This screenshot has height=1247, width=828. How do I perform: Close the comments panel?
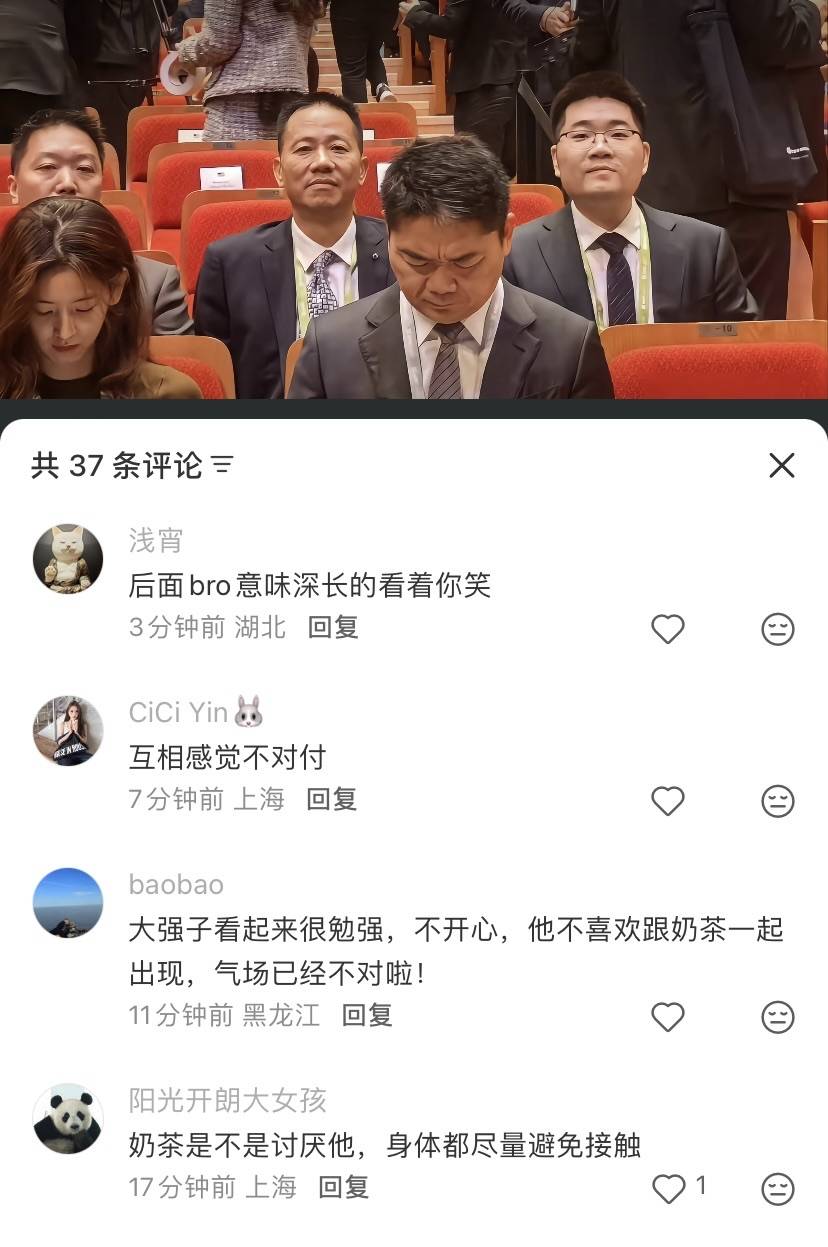pyautogui.click(x=781, y=465)
